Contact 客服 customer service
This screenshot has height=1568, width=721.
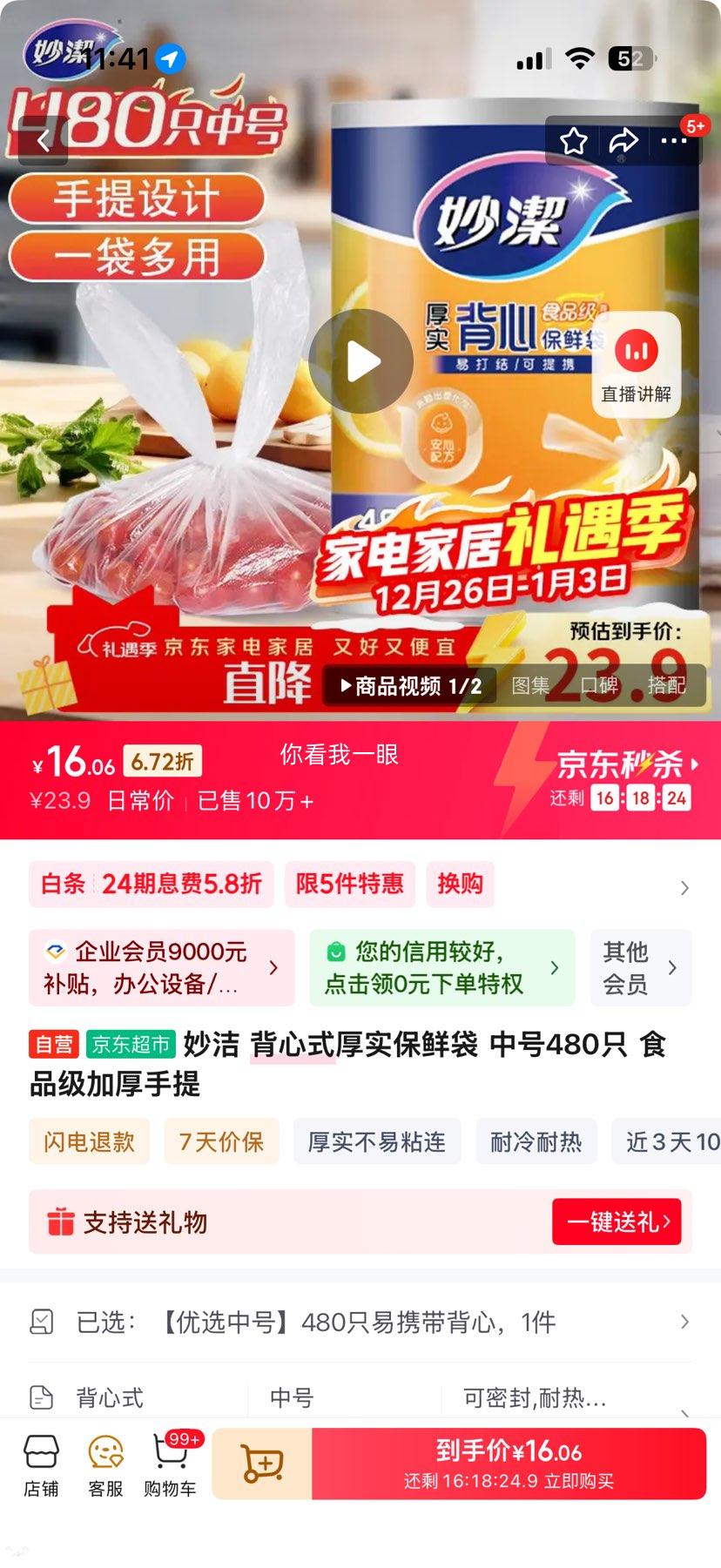point(104,1464)
